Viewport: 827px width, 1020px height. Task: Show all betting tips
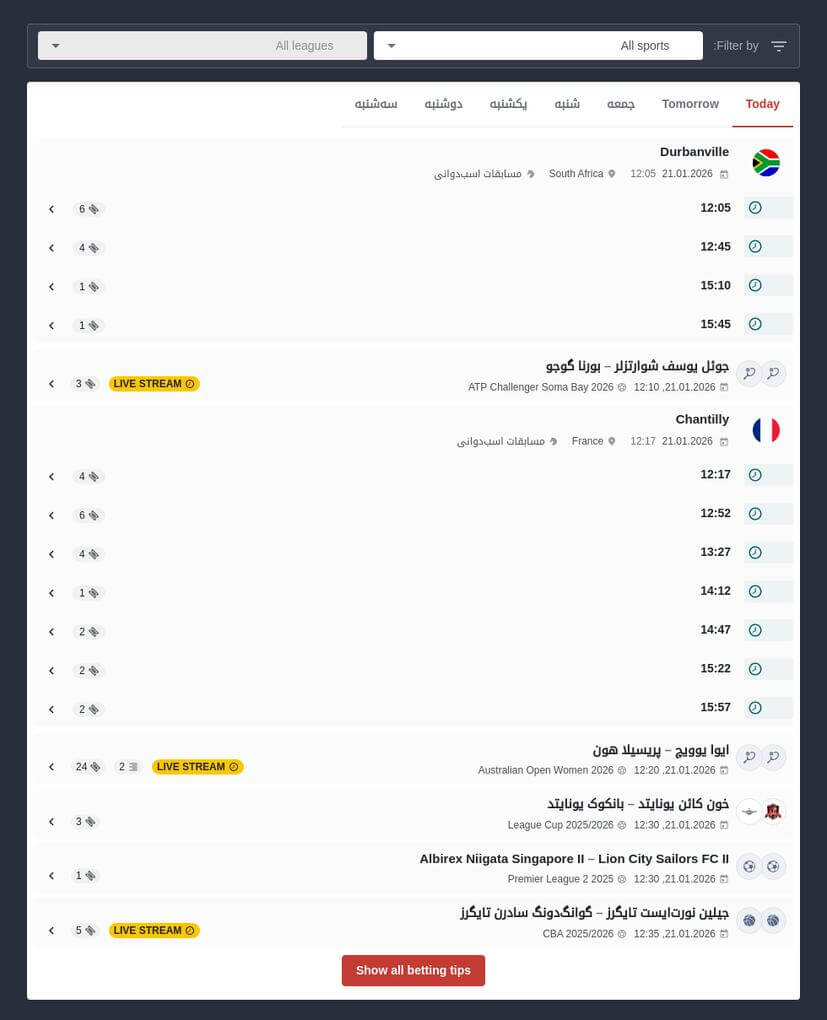413,971
